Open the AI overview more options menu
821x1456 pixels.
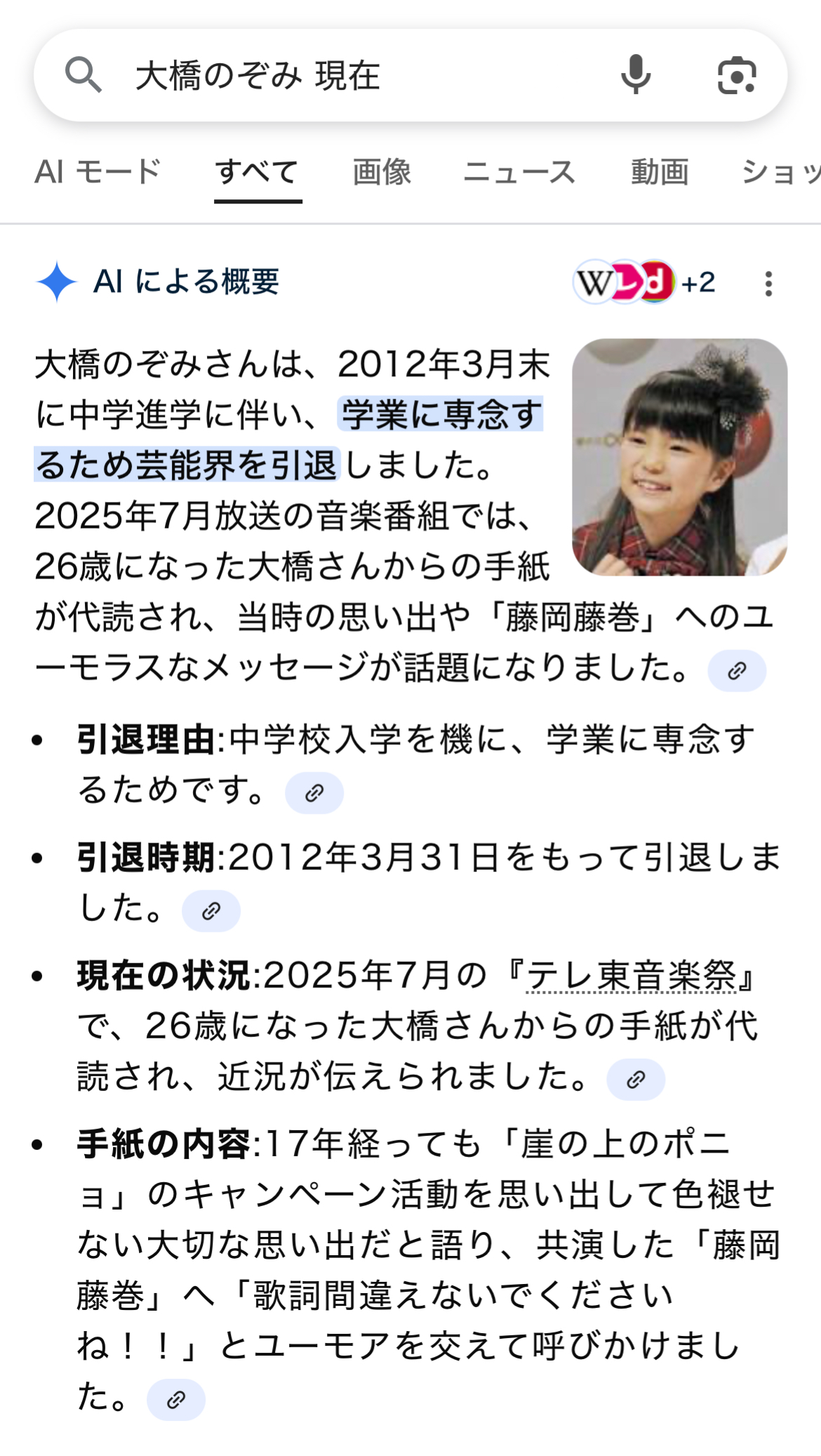pos(769,284)
